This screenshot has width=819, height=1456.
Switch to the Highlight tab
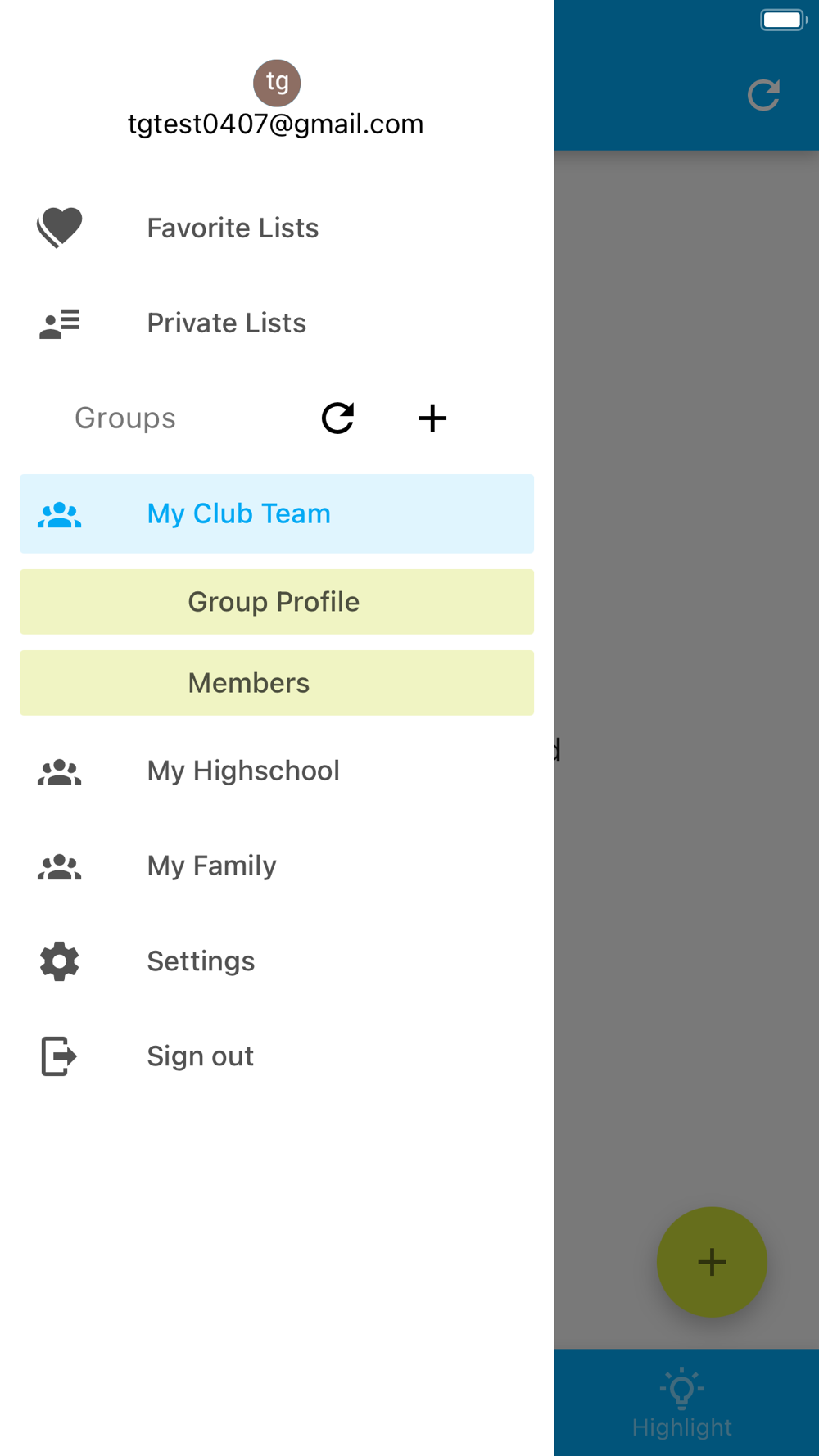pyautogui.click(x=681, y=1403)
